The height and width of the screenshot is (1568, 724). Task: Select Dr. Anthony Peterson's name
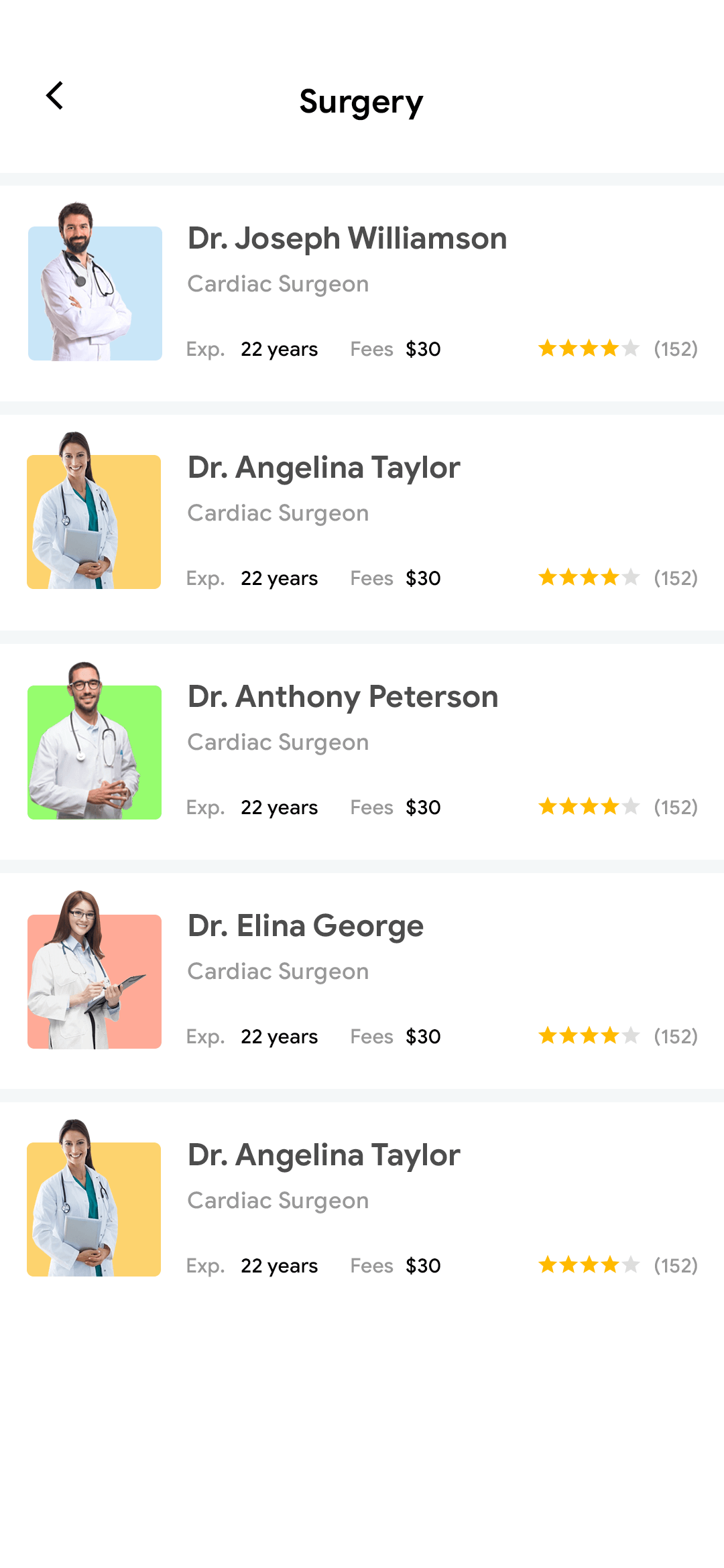342,697
